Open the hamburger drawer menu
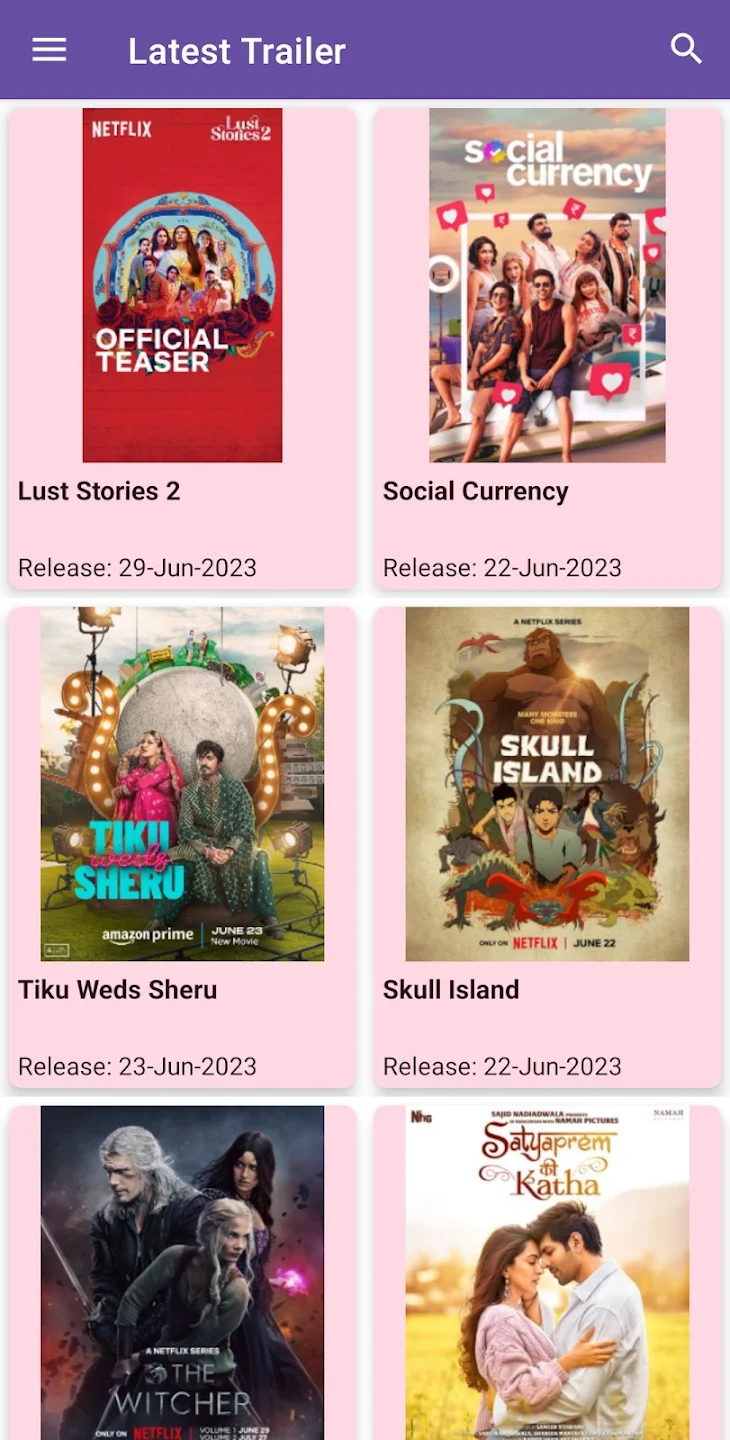730x1440 pixels. tap(49, 50)
